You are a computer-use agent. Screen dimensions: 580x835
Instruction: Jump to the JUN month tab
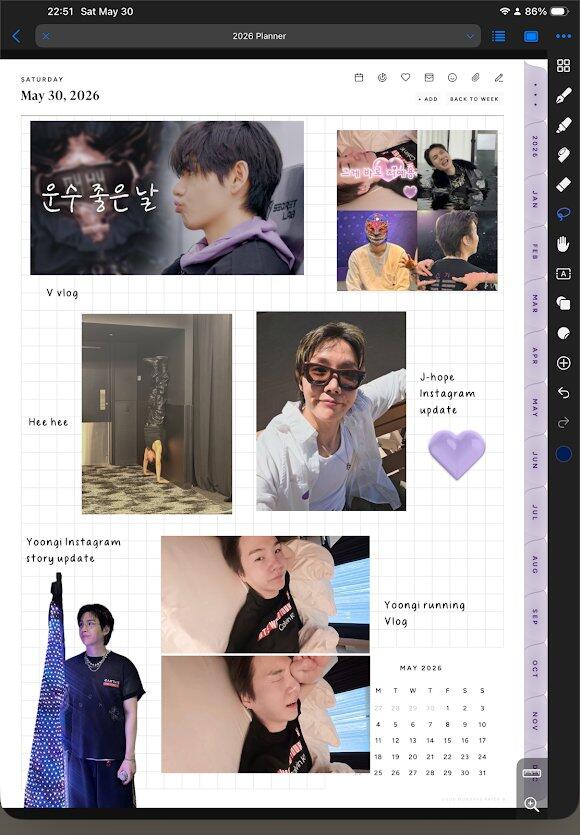[535, 460]
